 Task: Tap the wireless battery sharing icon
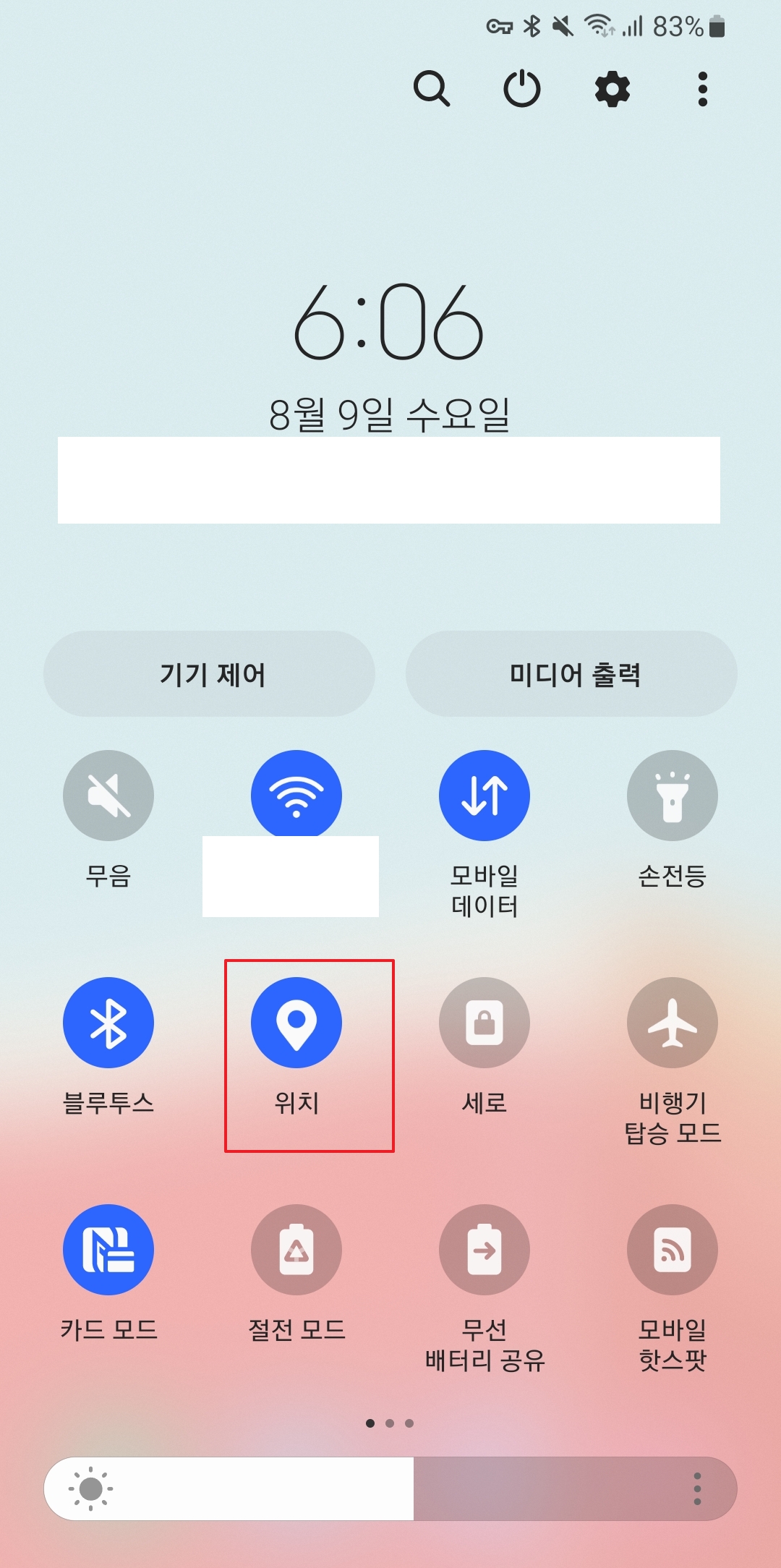coord(484,1249)
